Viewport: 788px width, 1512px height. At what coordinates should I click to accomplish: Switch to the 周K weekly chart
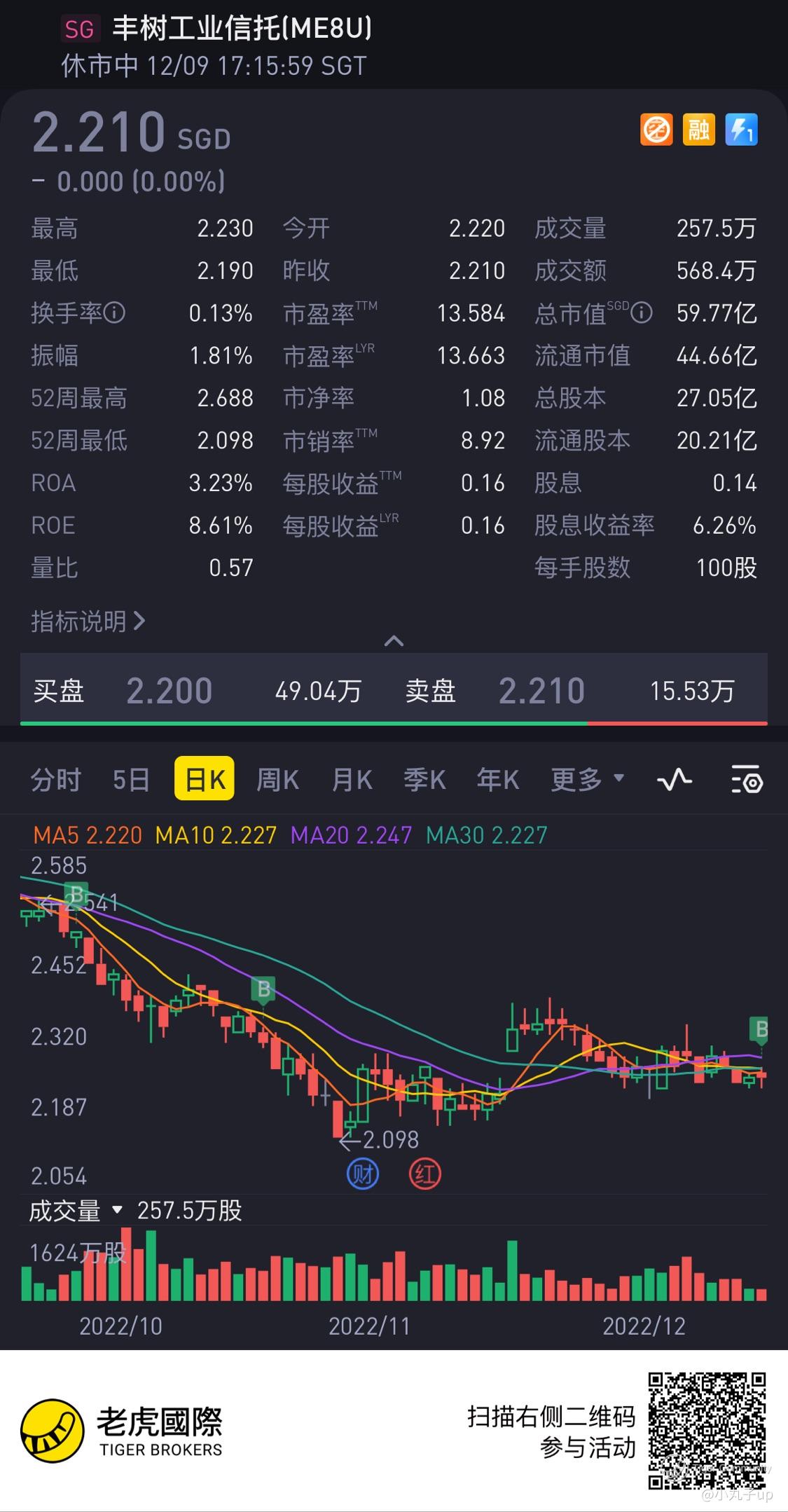pyautogui.click(x=277, y=780)
